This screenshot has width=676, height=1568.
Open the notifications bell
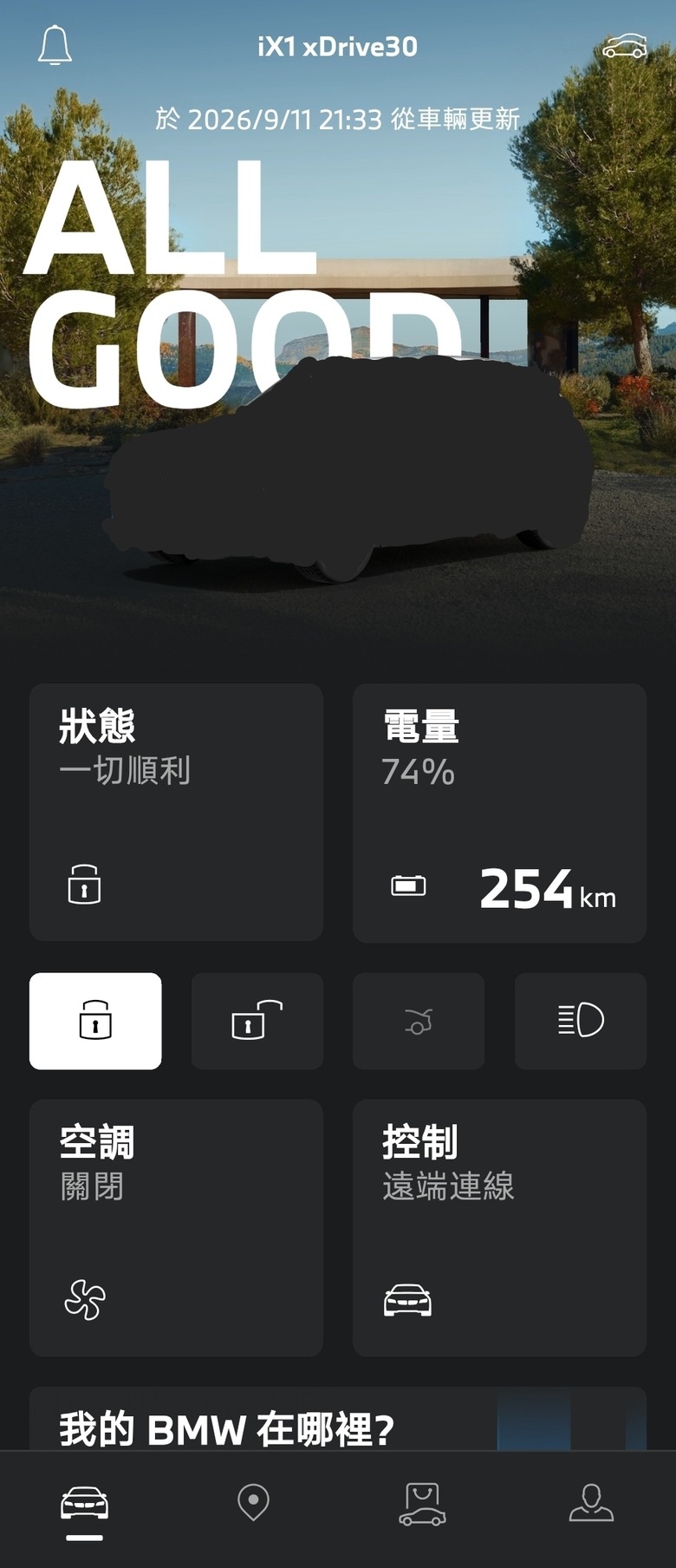pyautogui.click(x=55, y=45)
